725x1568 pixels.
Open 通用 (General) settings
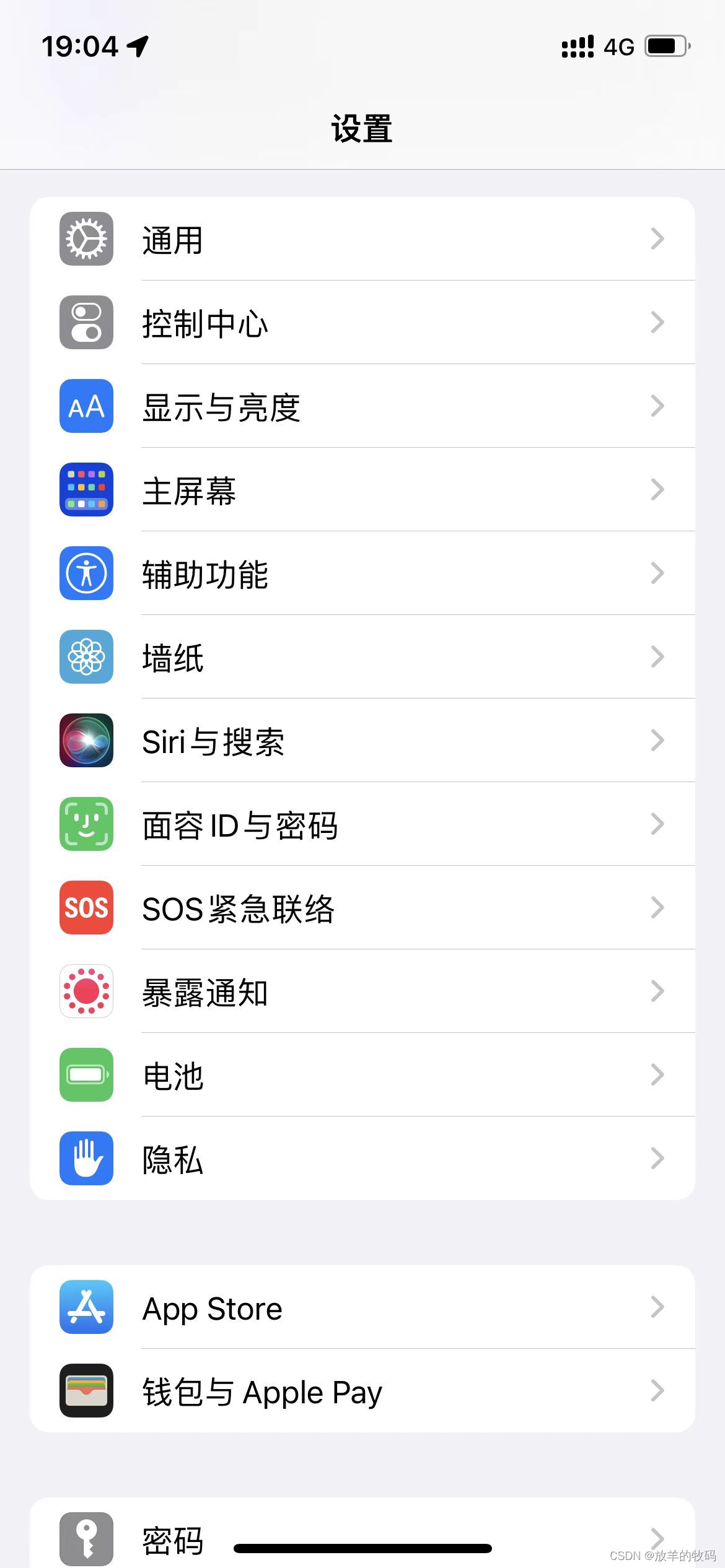pyautogui.click(x=362, y=239)
